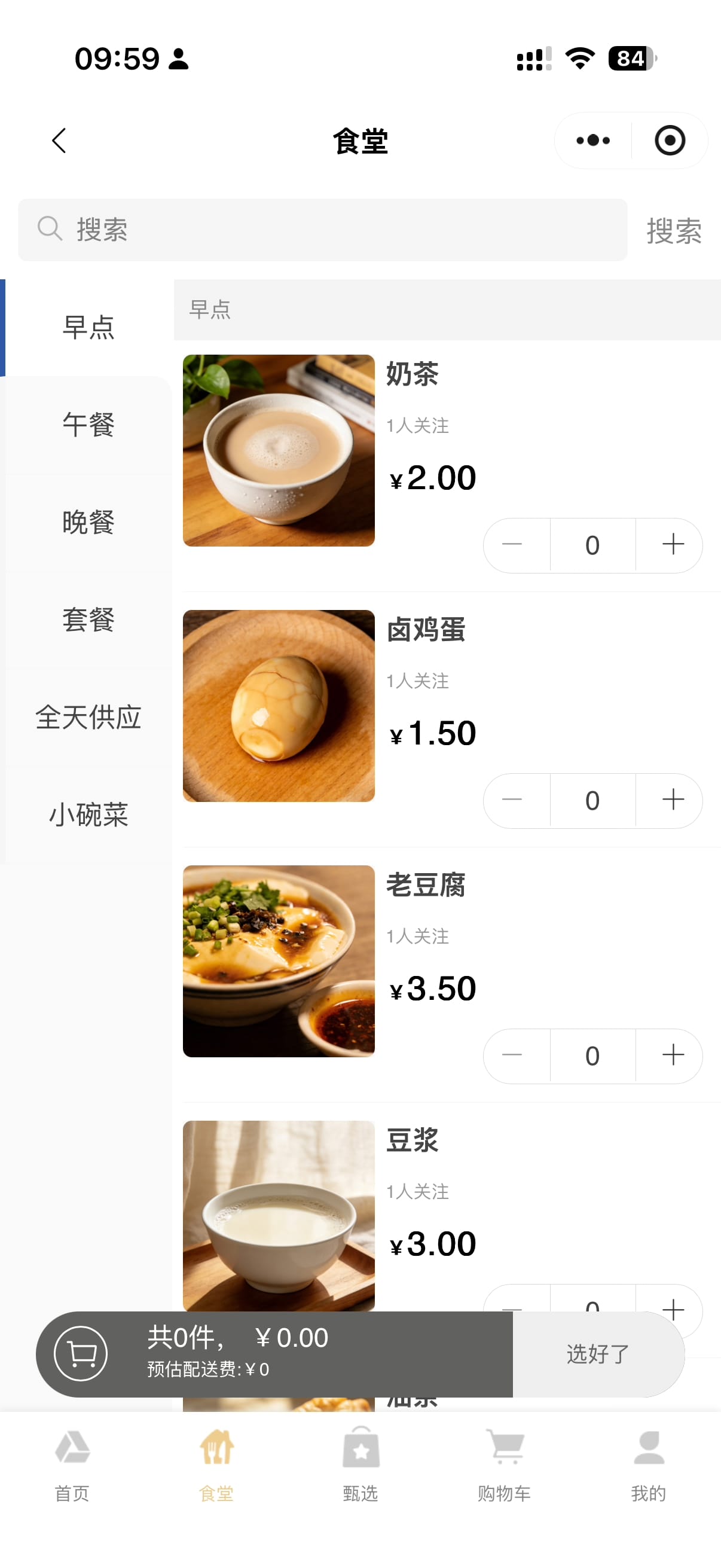Switch to the 午餐 category

coord(88,424)
